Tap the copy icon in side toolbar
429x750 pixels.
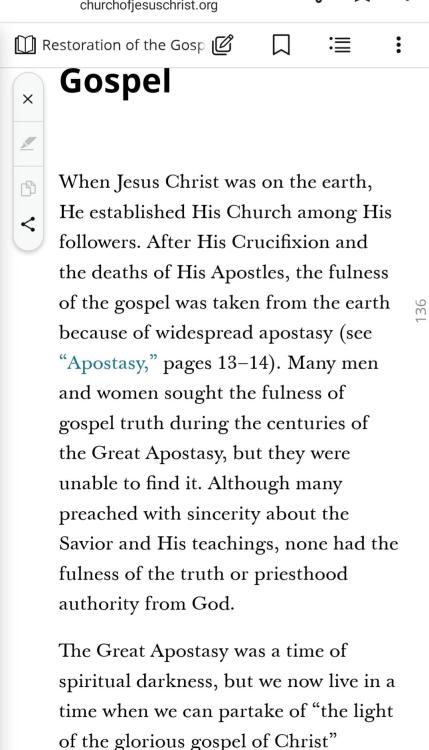(28, 188)
